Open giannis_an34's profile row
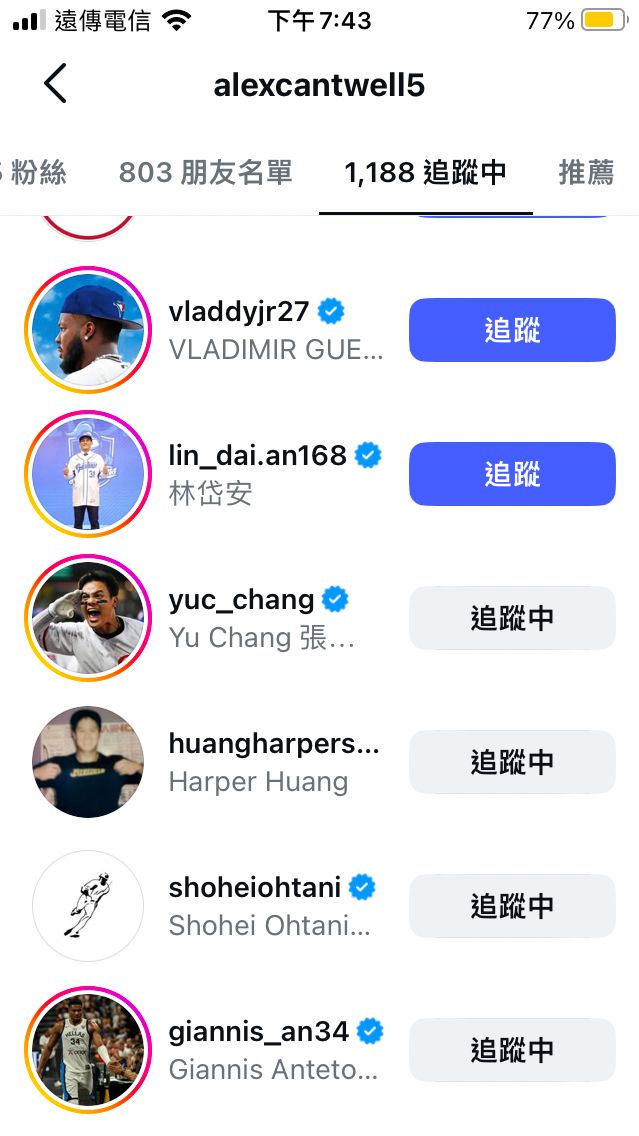 pyautogui.click(x=272, y=1050)
